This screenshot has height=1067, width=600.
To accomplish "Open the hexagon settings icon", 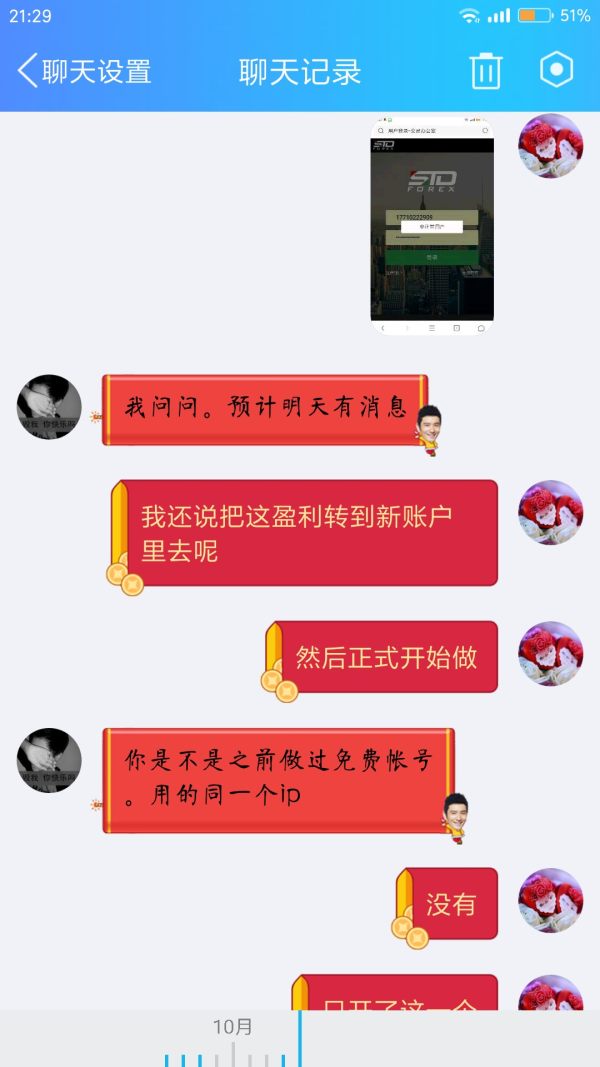I will tap(556, 70).
